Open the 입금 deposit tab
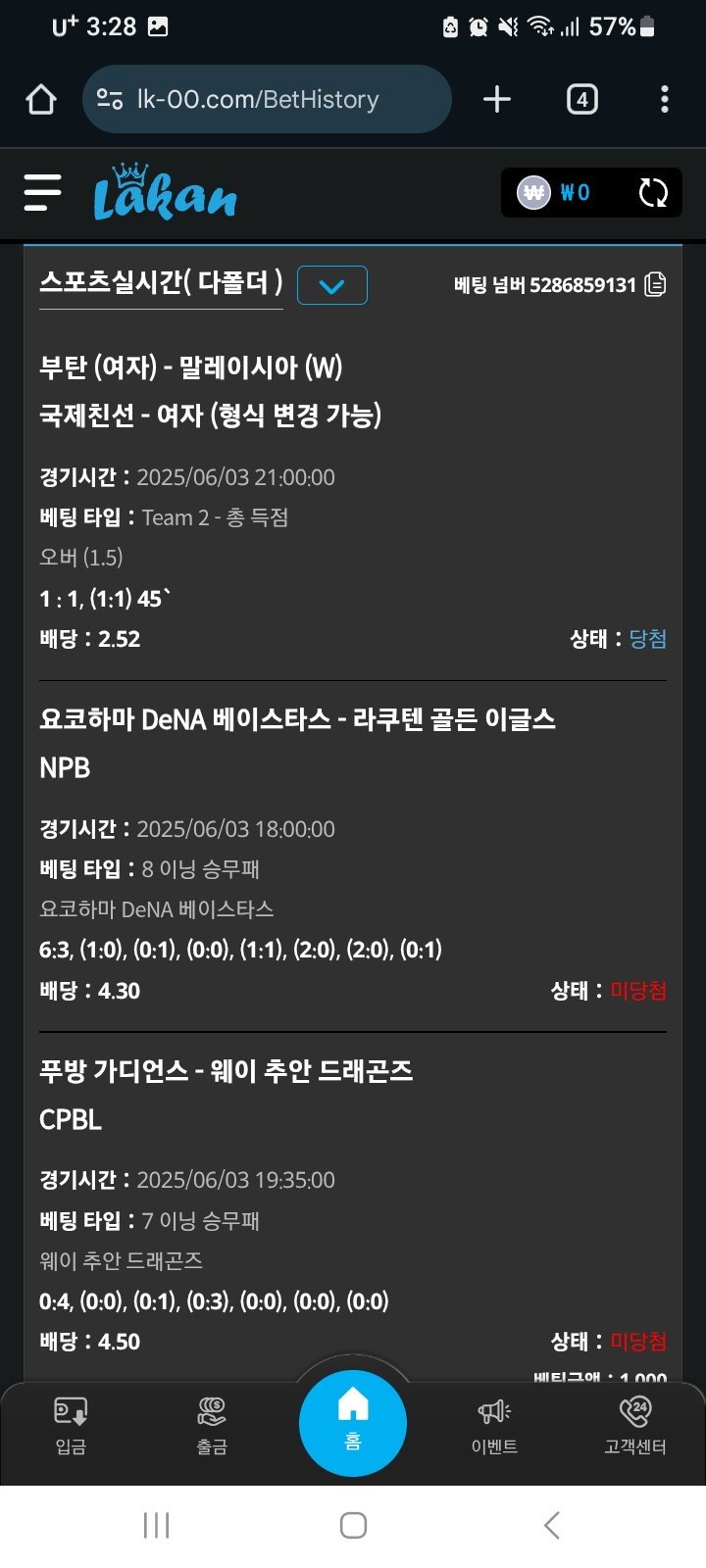 pyautogui.click(x=71, y=1424)
